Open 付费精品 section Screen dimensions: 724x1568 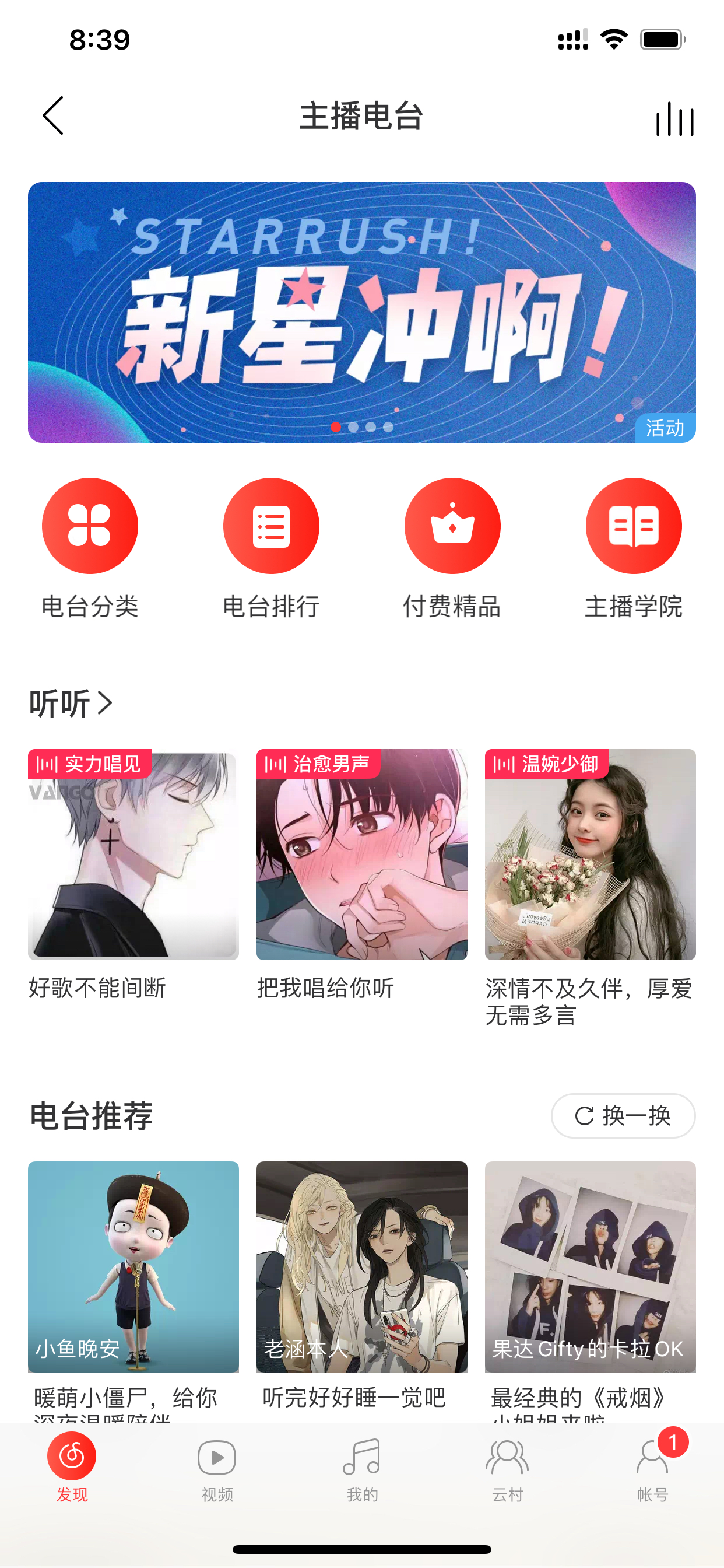(452, 548)
